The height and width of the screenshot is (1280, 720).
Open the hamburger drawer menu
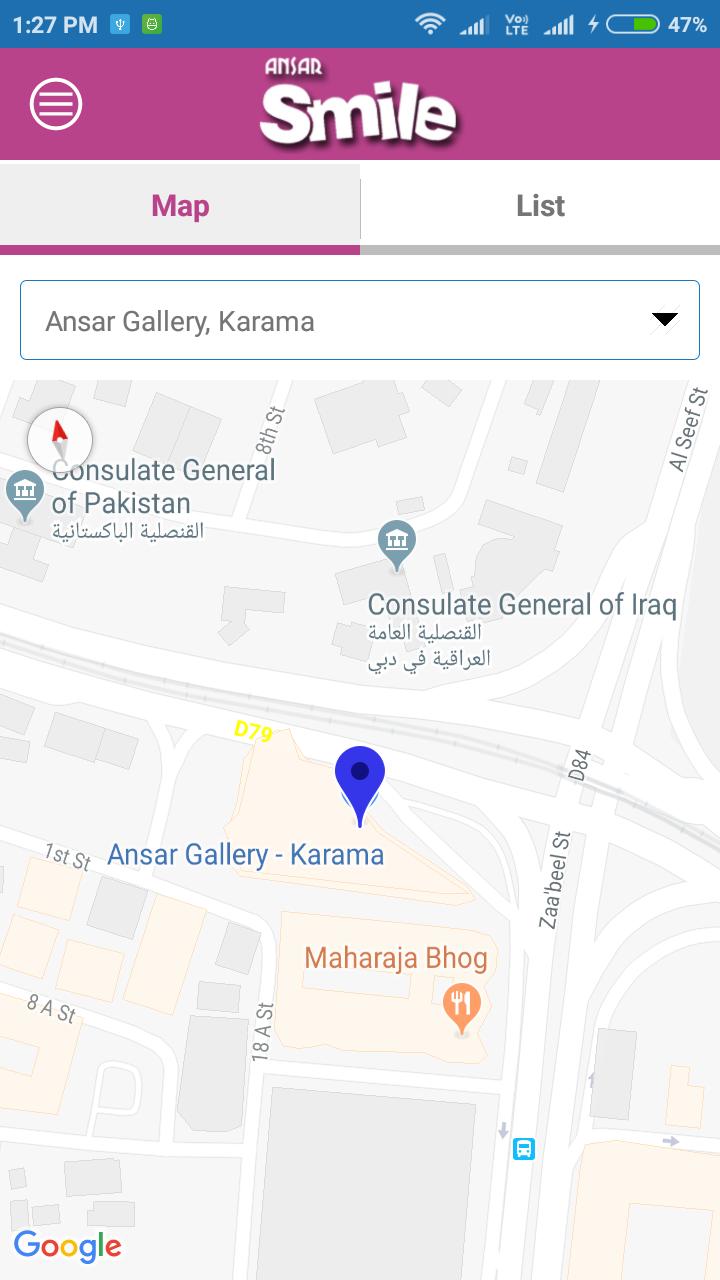[x=56, y=104]
